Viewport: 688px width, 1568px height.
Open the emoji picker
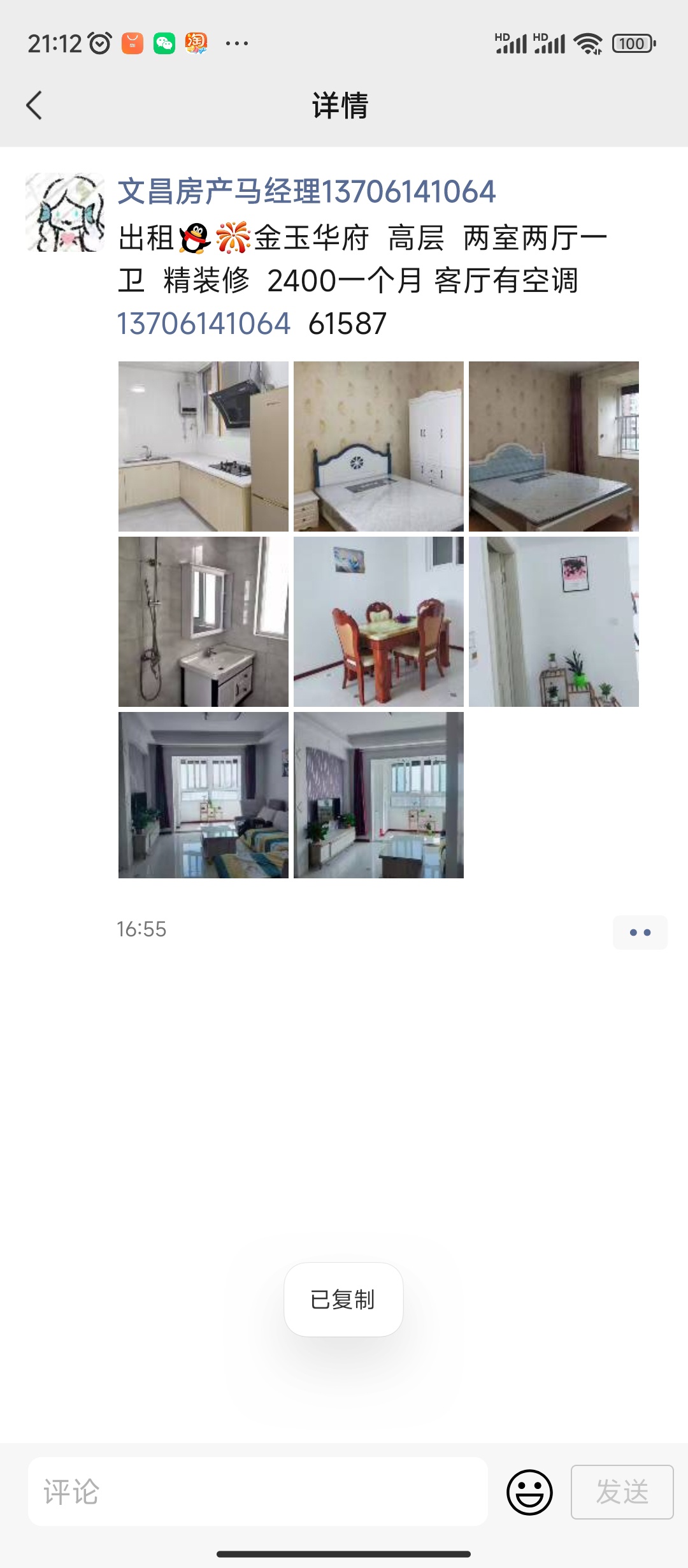[x=529, y=1492]
